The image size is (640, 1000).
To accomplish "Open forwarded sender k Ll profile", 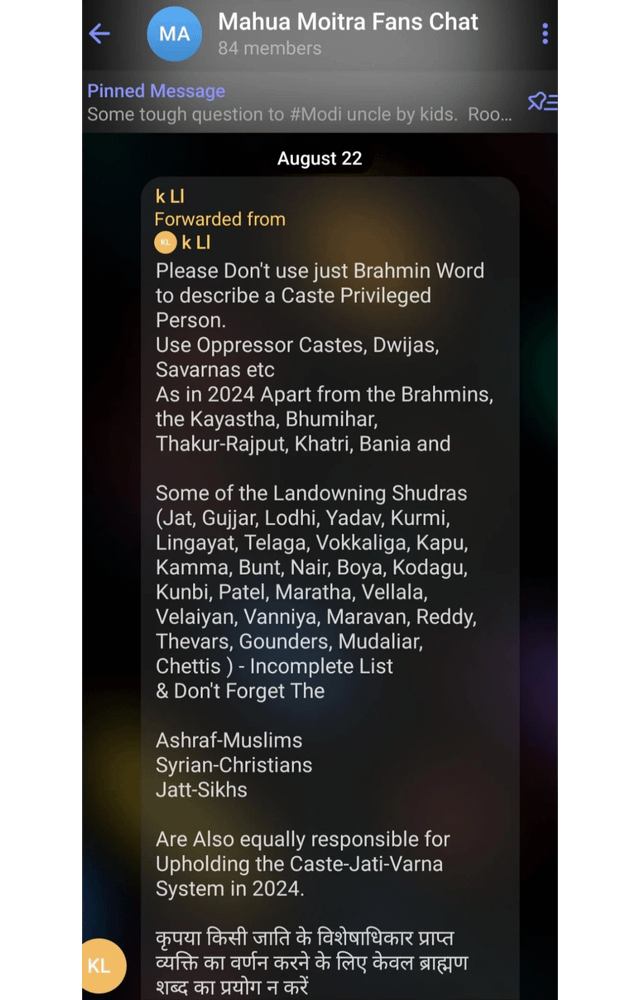I will [195, 243].
